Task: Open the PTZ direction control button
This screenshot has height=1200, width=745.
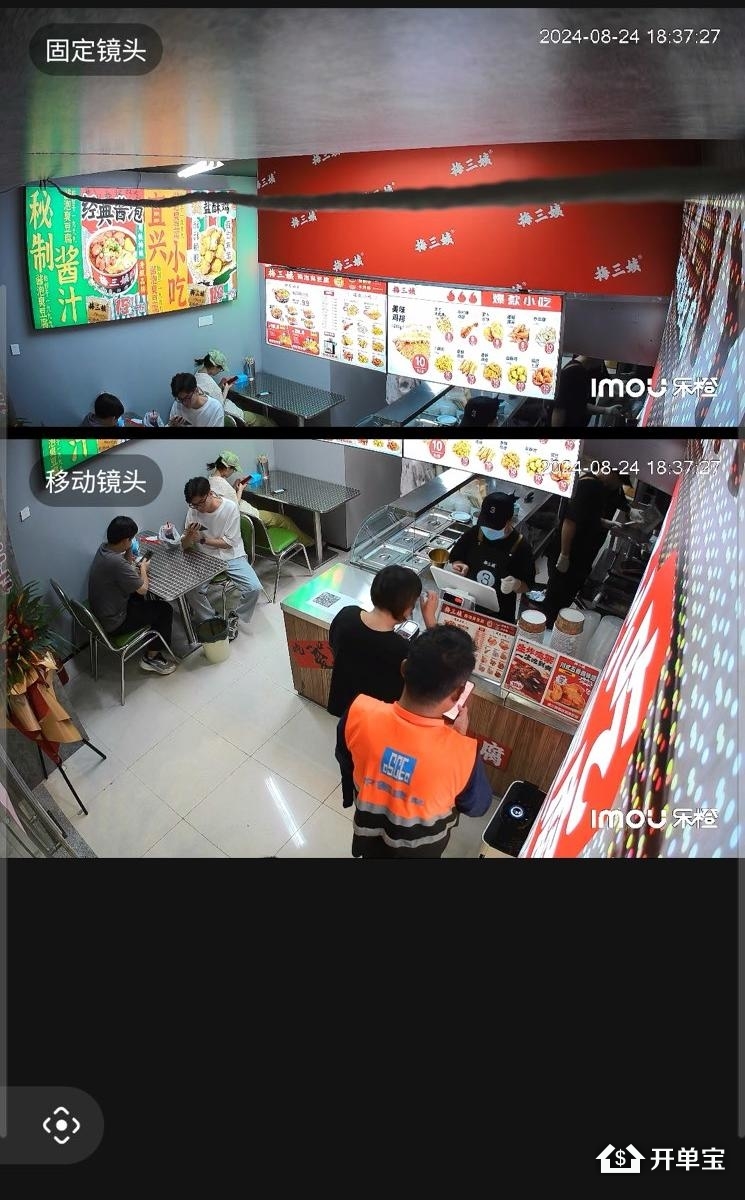Action: pos(60,1125)
